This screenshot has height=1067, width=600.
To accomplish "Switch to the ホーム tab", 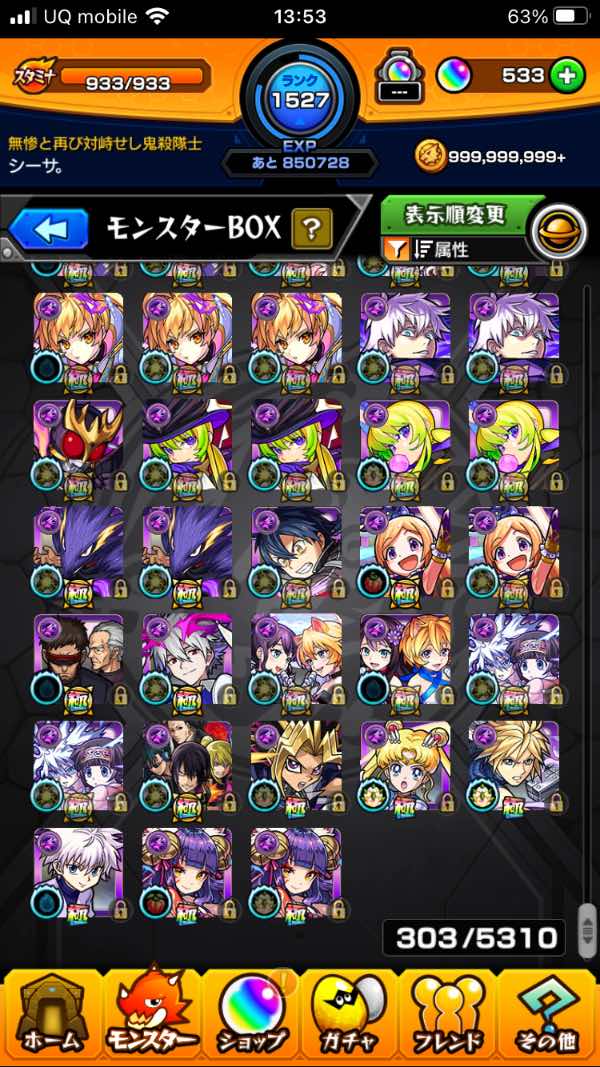I will (x=51, y=1014).
